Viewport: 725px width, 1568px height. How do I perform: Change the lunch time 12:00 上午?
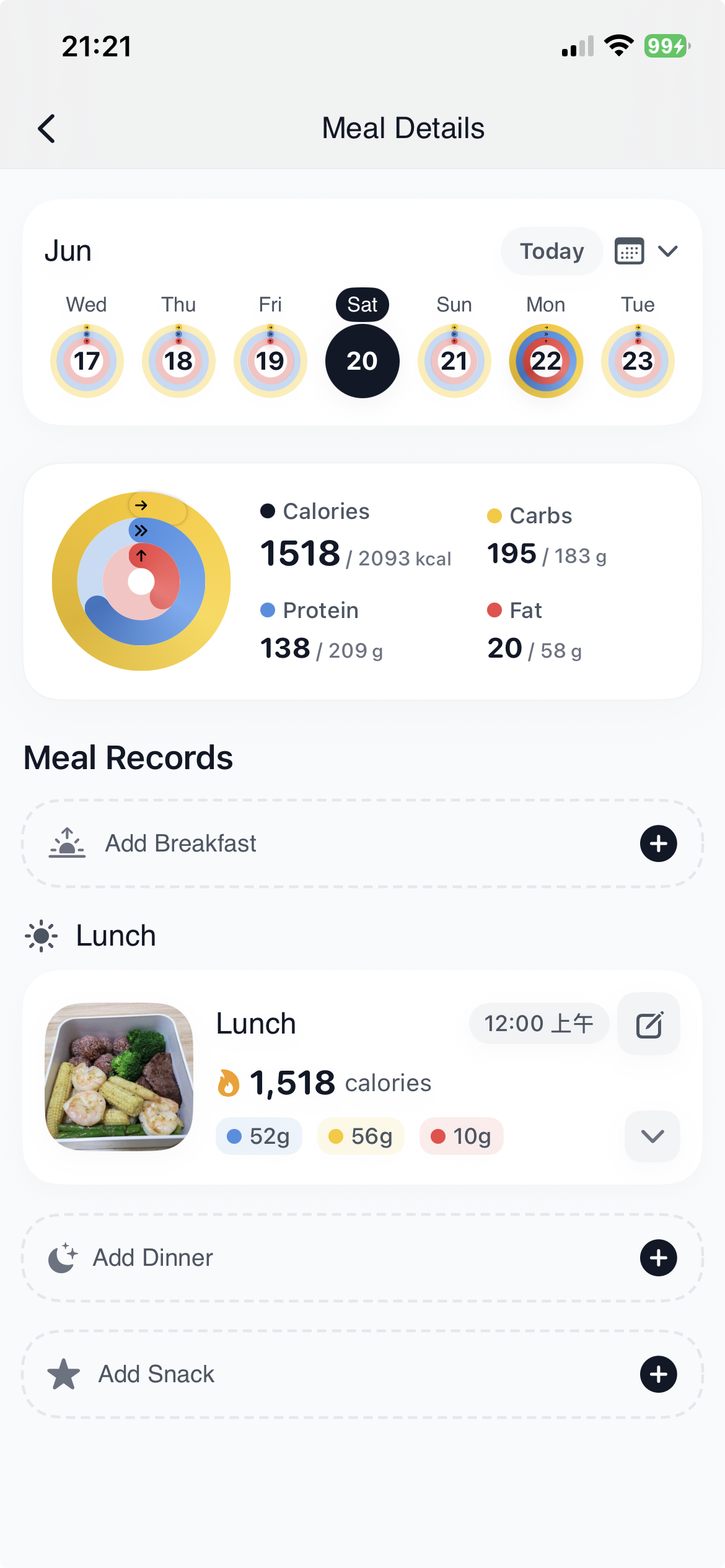pyautogui.click(x=539, y=1024)
